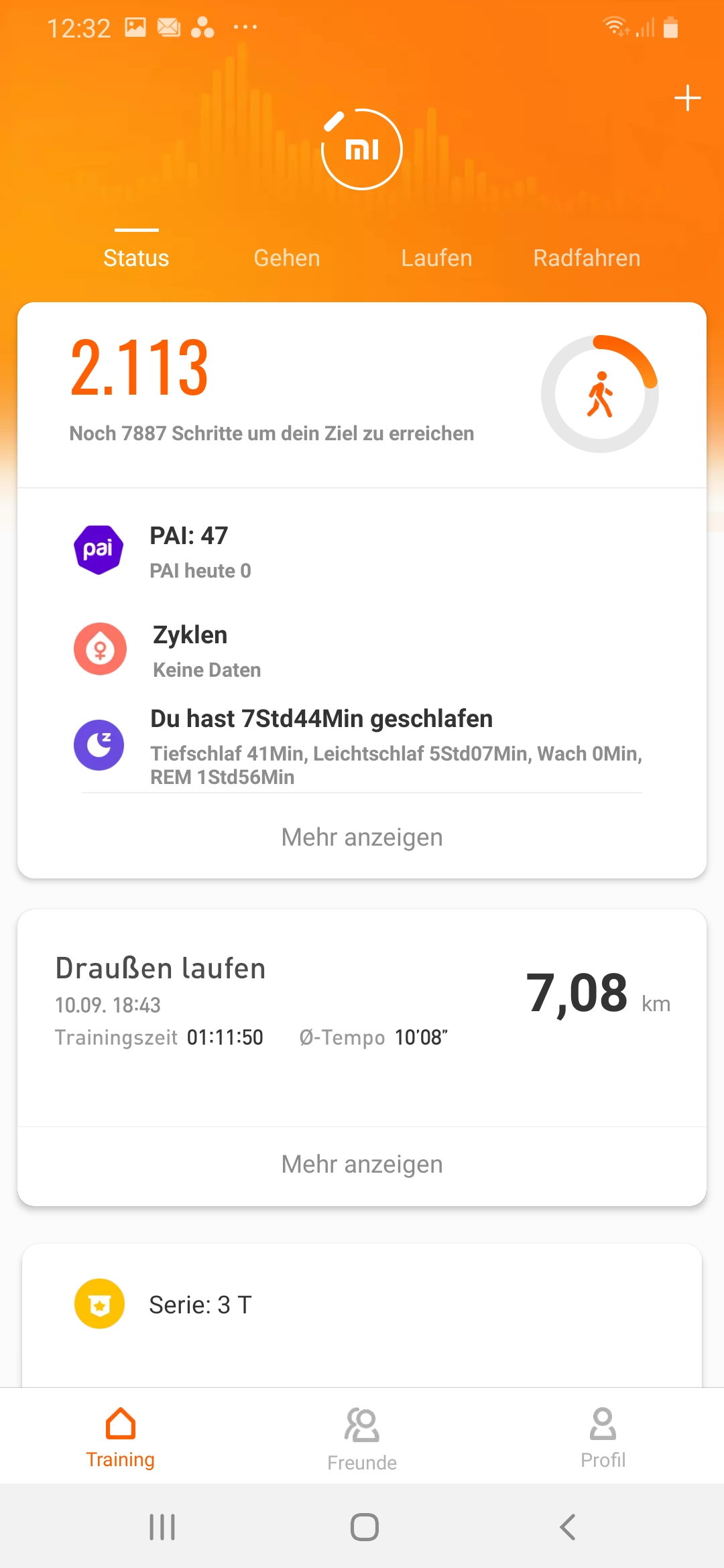Open the Profil tab
The width and height of the screenshot is (724, 1568).
point(603,1438)
